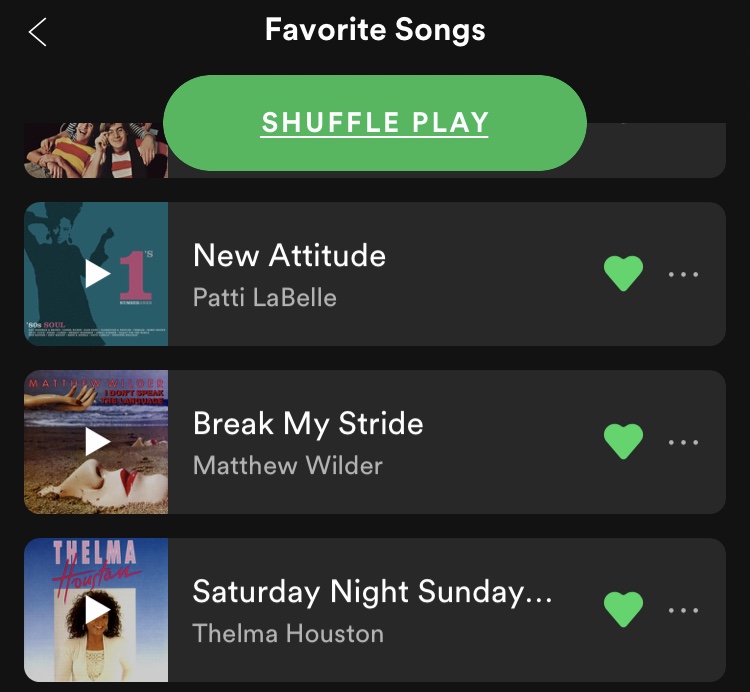
Task: Show more options for Thelma Houston's song
Action: [x=683, y=609]
